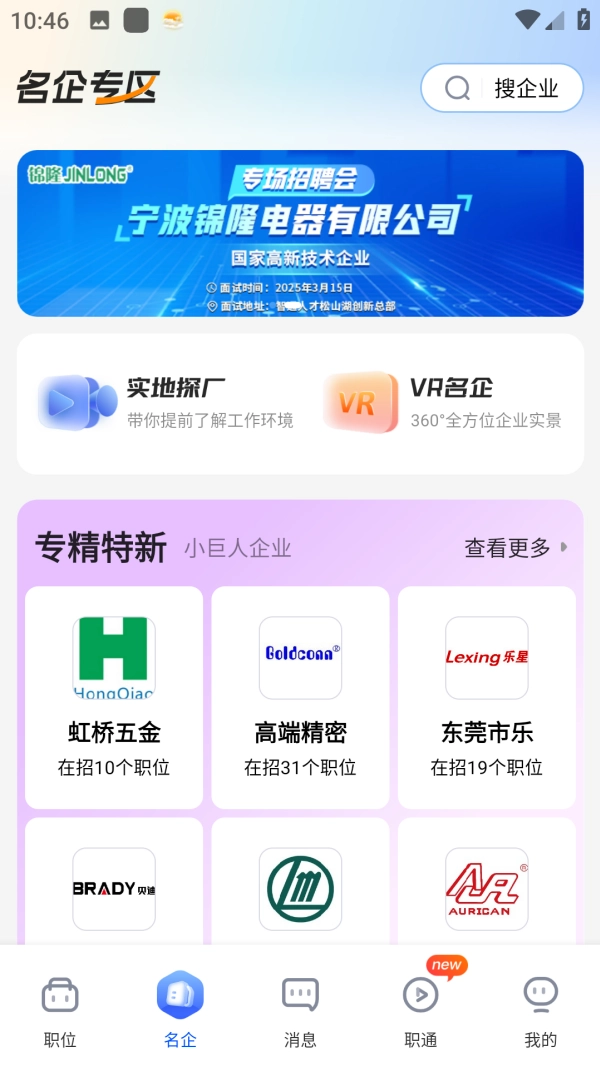This screenshot has height=1067, width=600.
Task: Open the BRADY company card
Action: [x=114, y=885]
